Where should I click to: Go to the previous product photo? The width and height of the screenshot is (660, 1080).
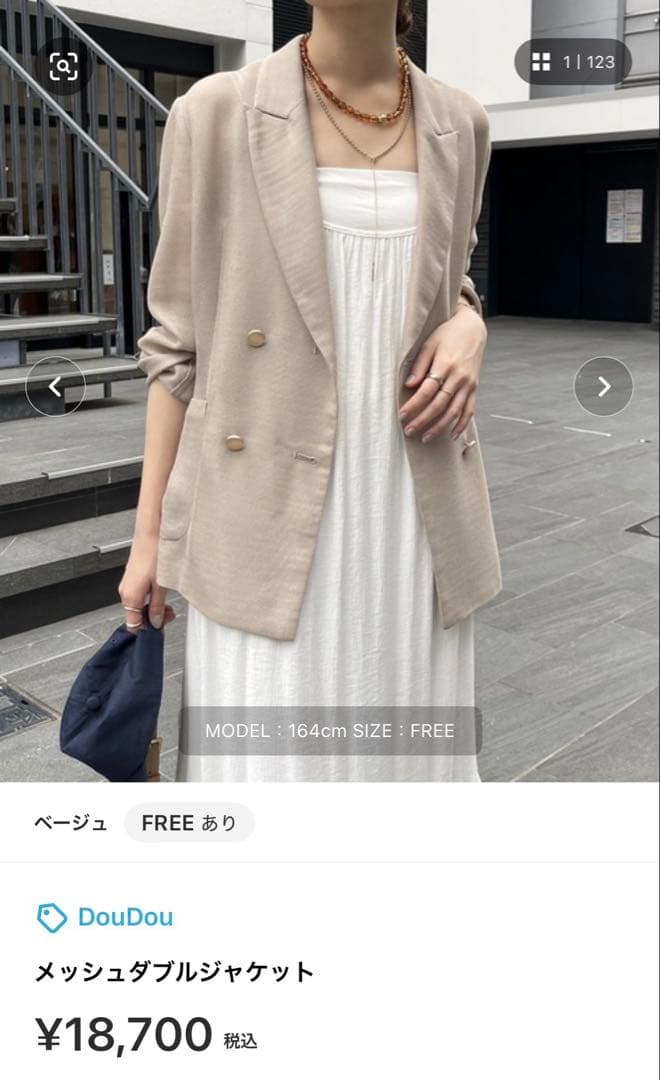(x=55, y=386)
